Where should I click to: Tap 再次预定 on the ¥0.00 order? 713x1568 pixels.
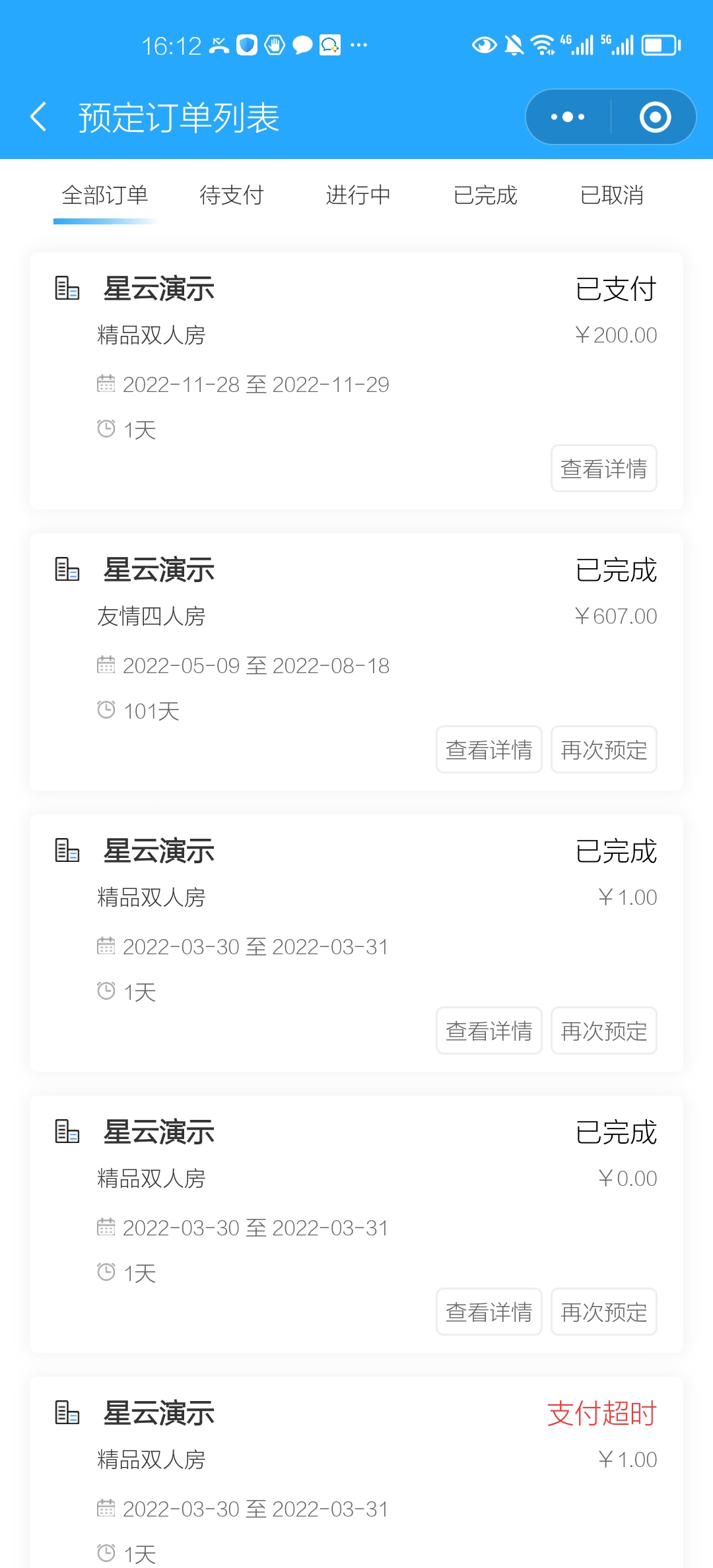[x=604, y=1312]
